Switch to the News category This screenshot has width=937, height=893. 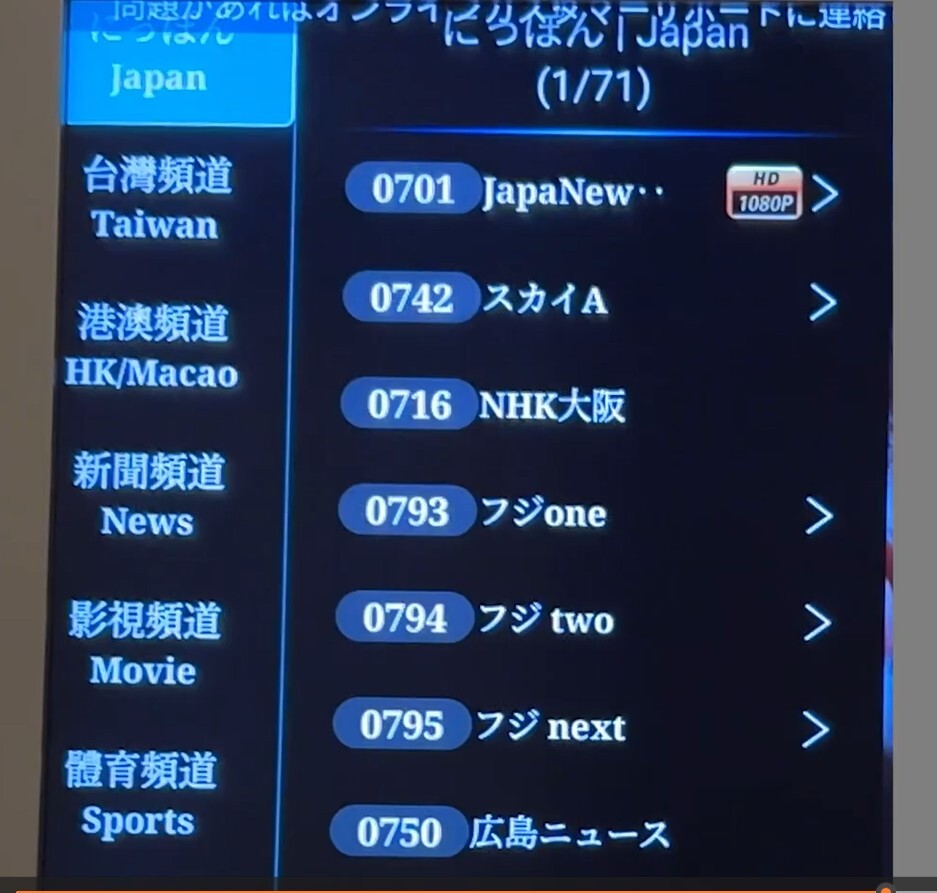(x=147, y=496)
